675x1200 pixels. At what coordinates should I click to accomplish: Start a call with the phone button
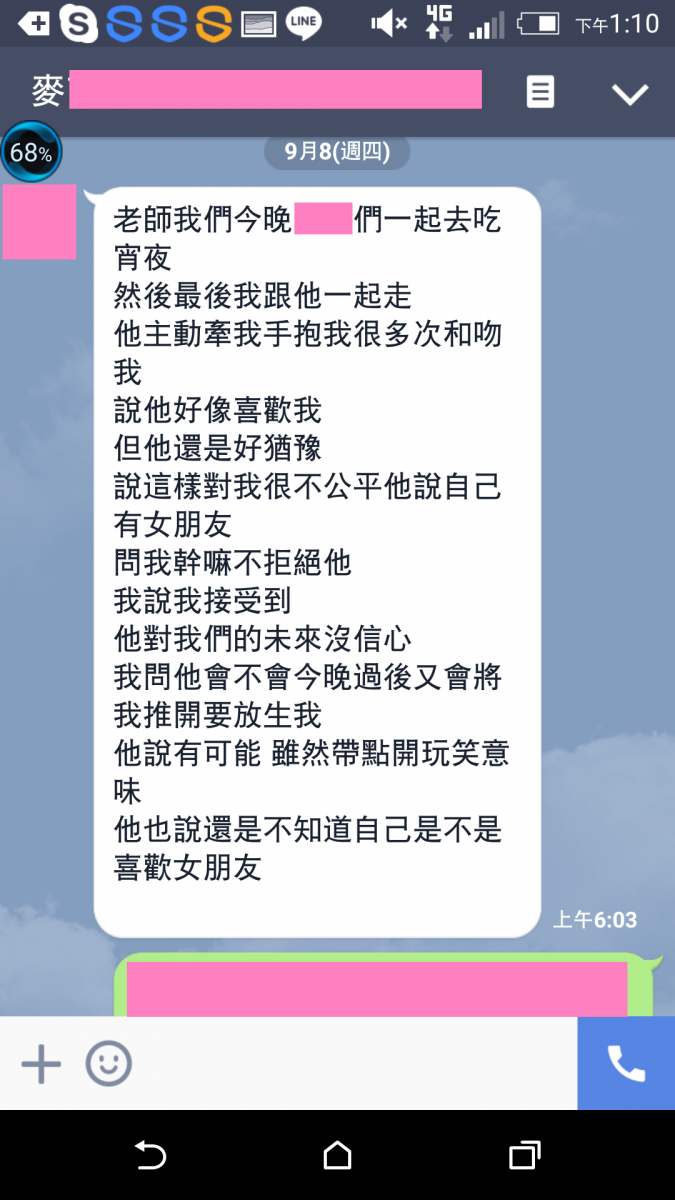[x=626, y=1063]
